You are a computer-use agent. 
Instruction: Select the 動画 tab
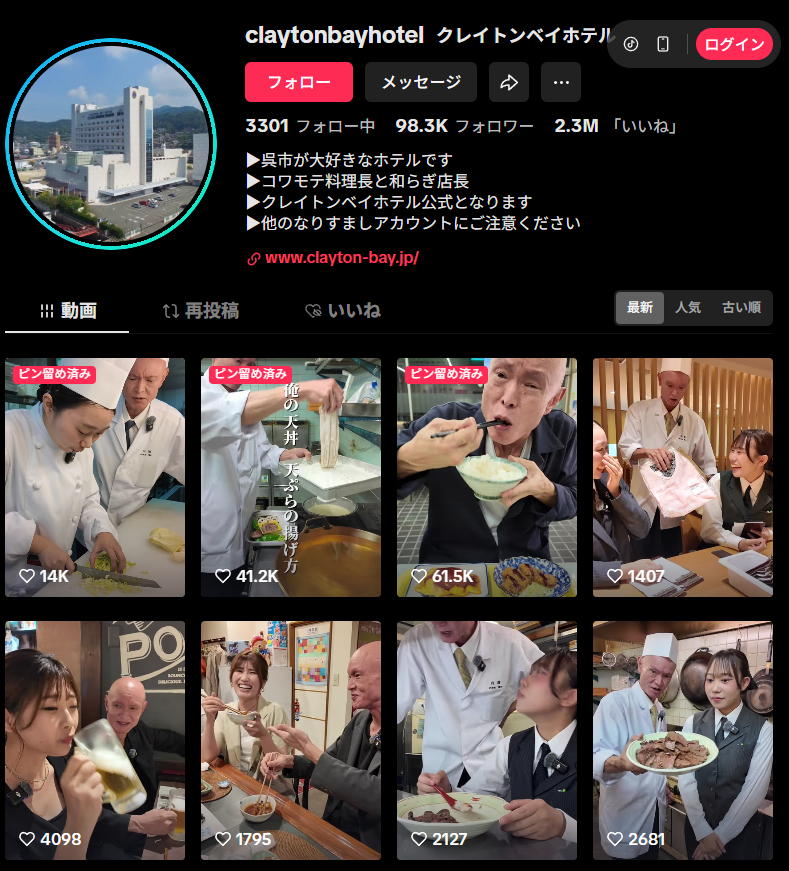[68, 311]
